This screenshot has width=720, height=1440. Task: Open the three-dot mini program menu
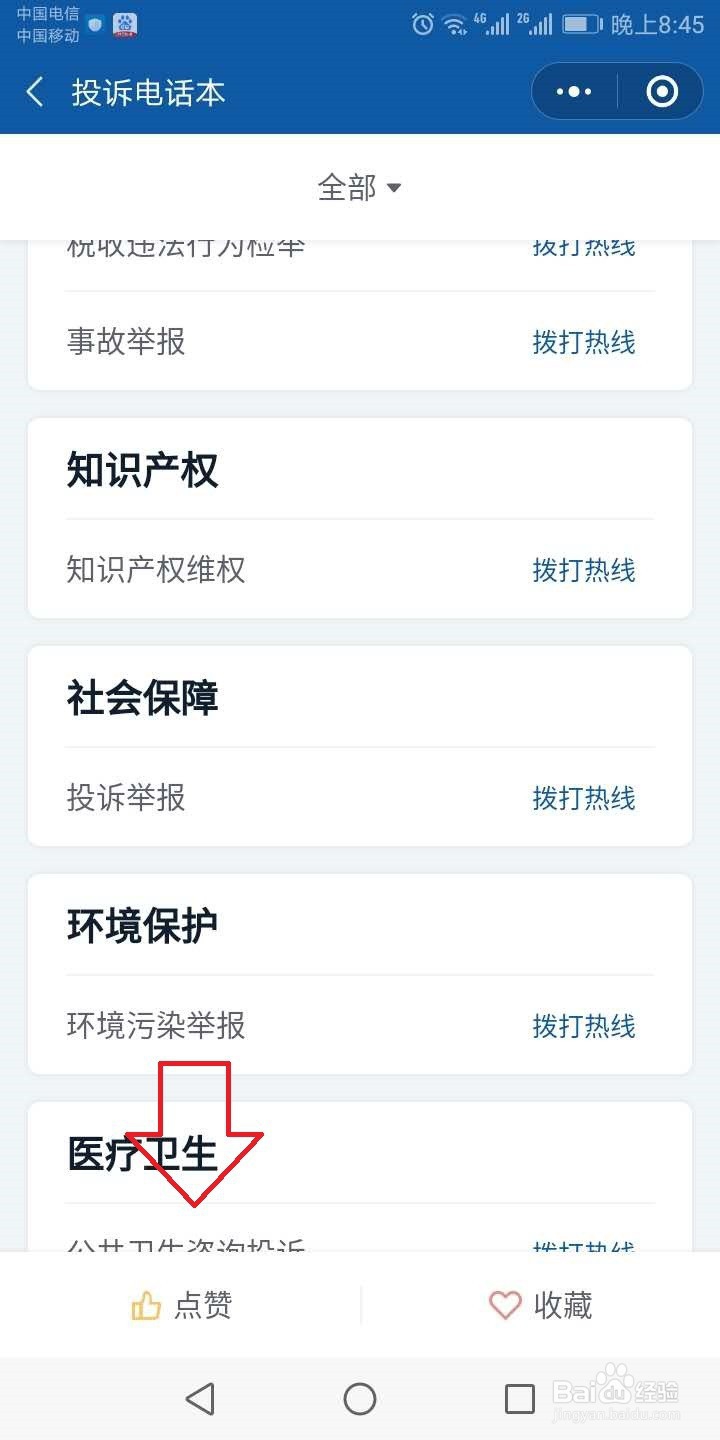point(573,91)
